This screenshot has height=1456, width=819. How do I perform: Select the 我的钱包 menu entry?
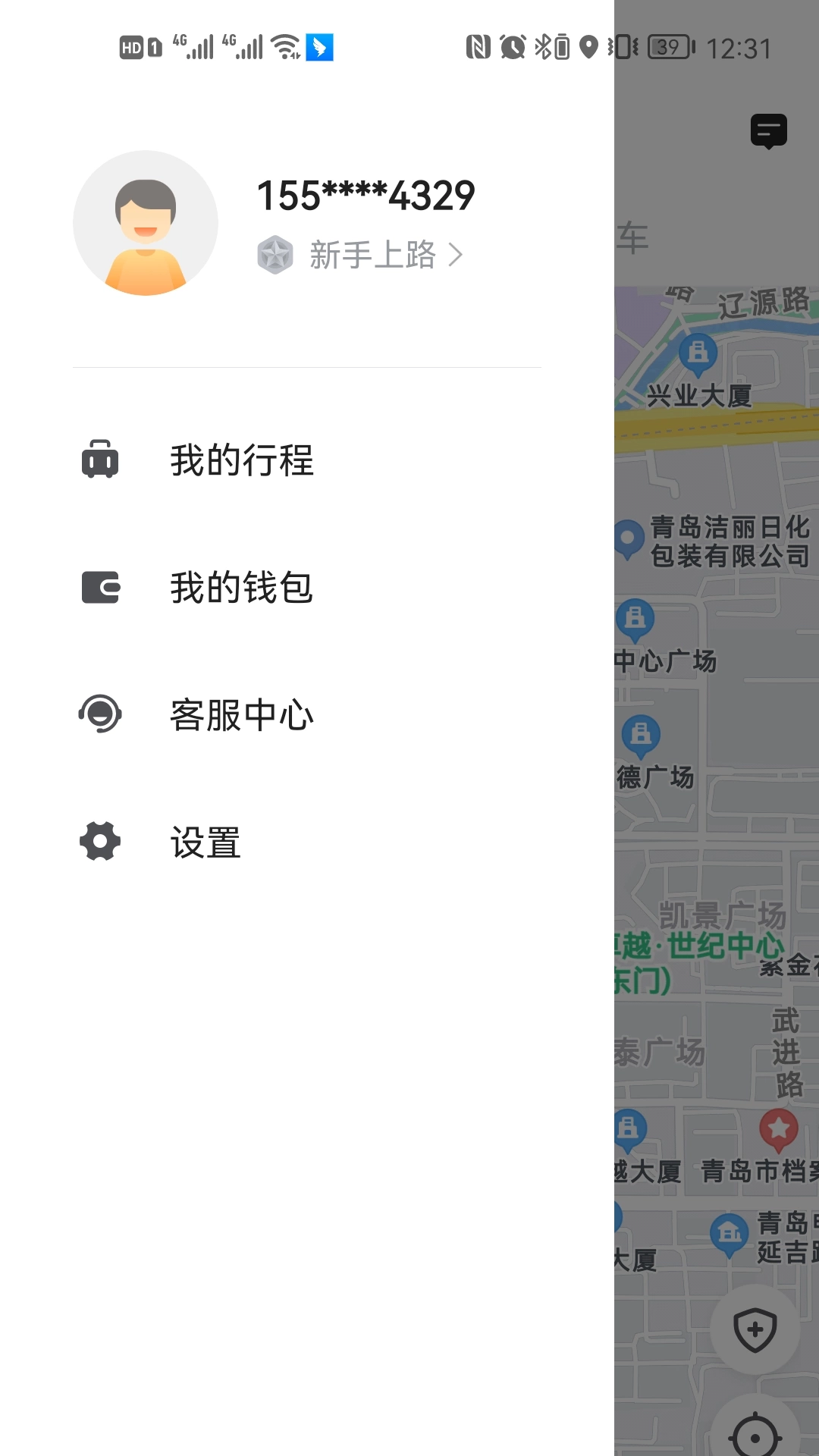point(241,586)
